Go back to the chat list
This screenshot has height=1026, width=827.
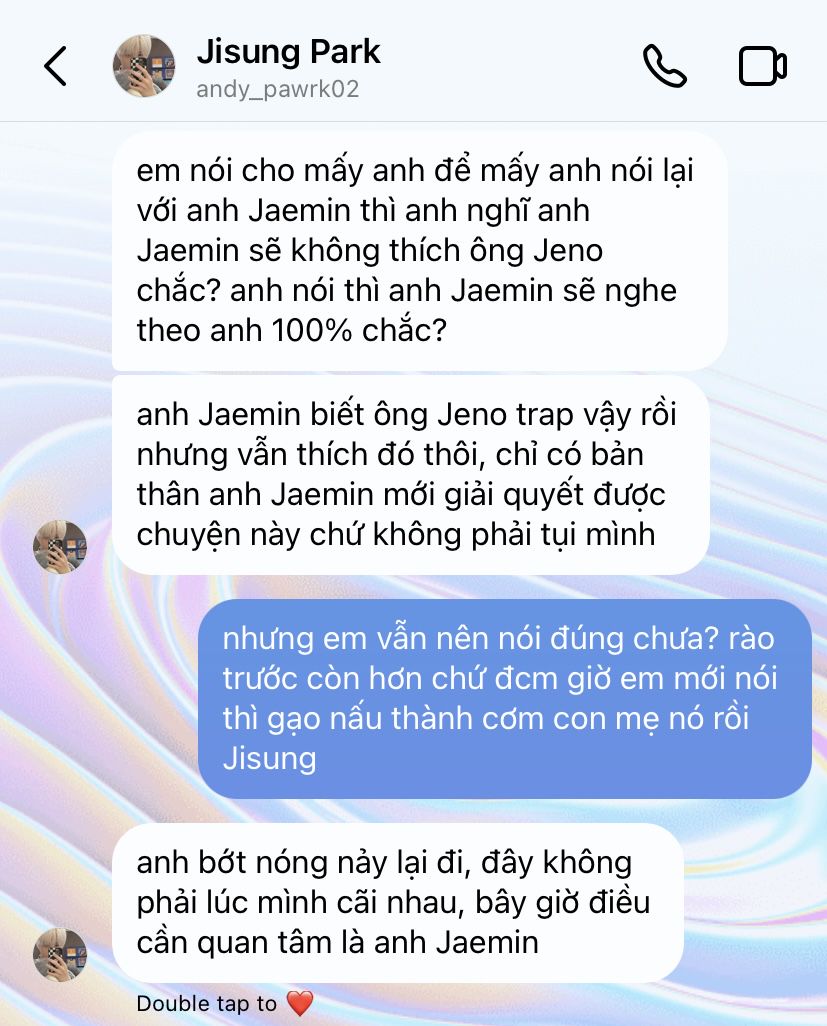click(55, 66)
